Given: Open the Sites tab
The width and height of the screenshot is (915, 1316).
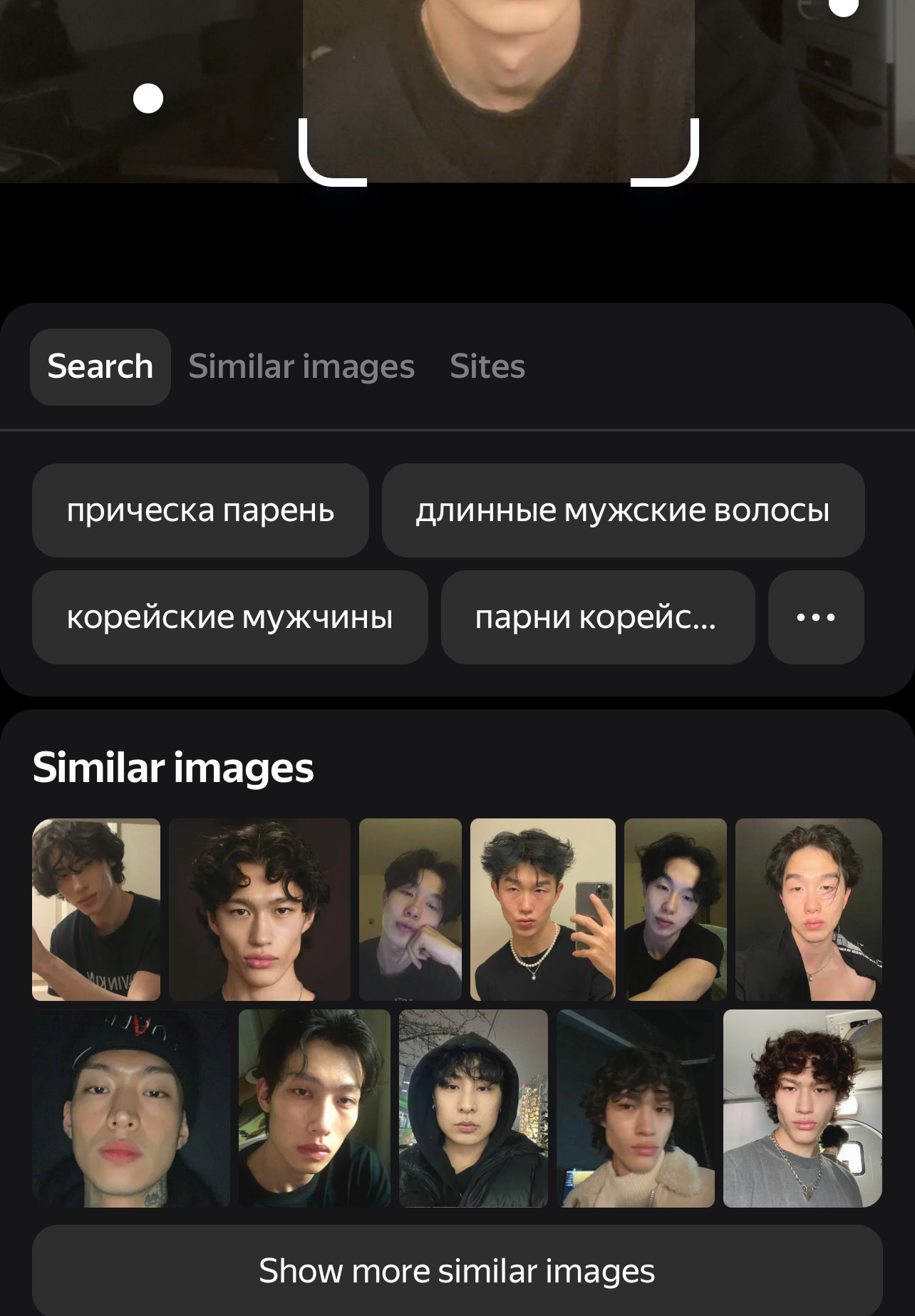Looking at the screenshot, I should point(487,366).
